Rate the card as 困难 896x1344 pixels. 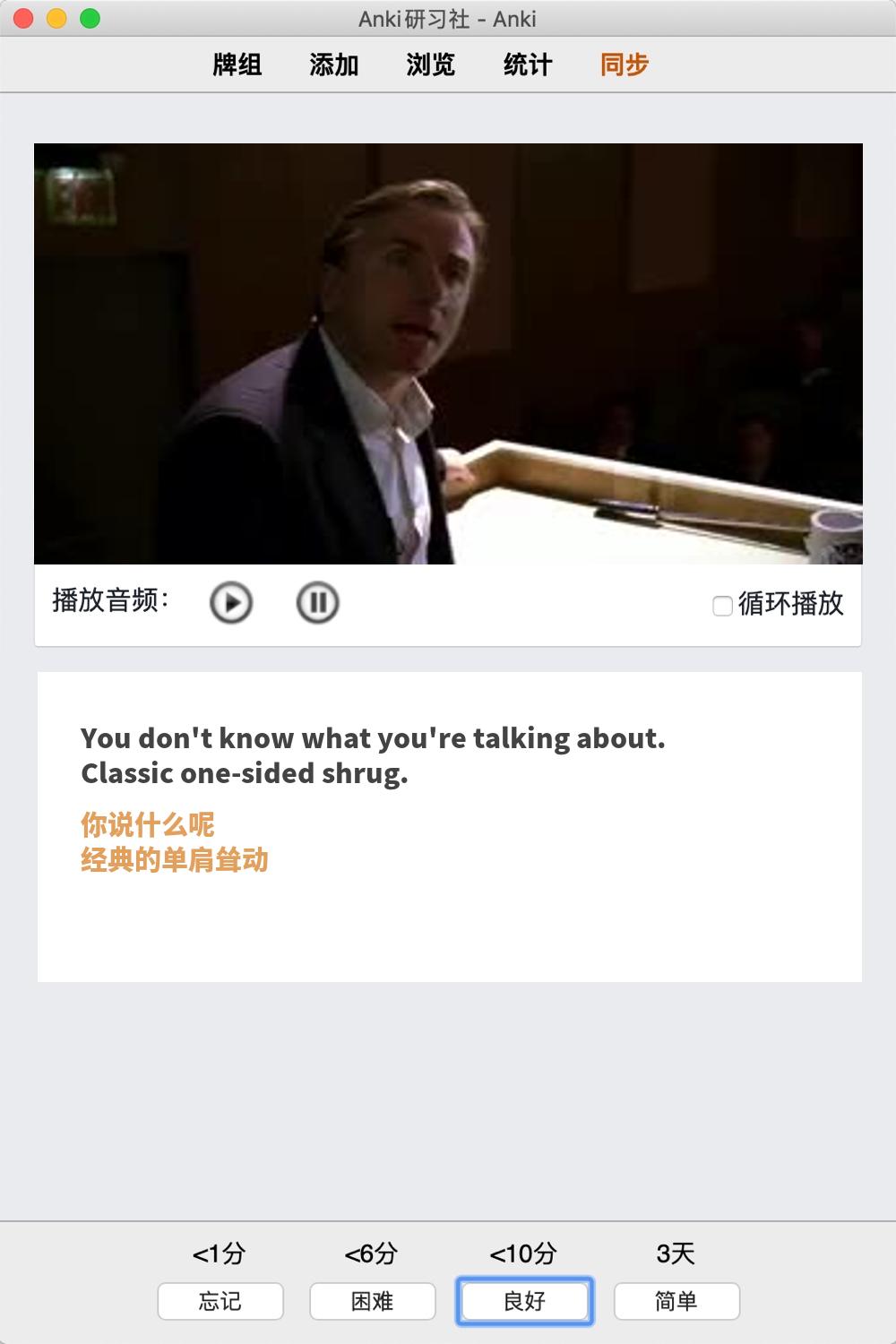pos(373,1301)
